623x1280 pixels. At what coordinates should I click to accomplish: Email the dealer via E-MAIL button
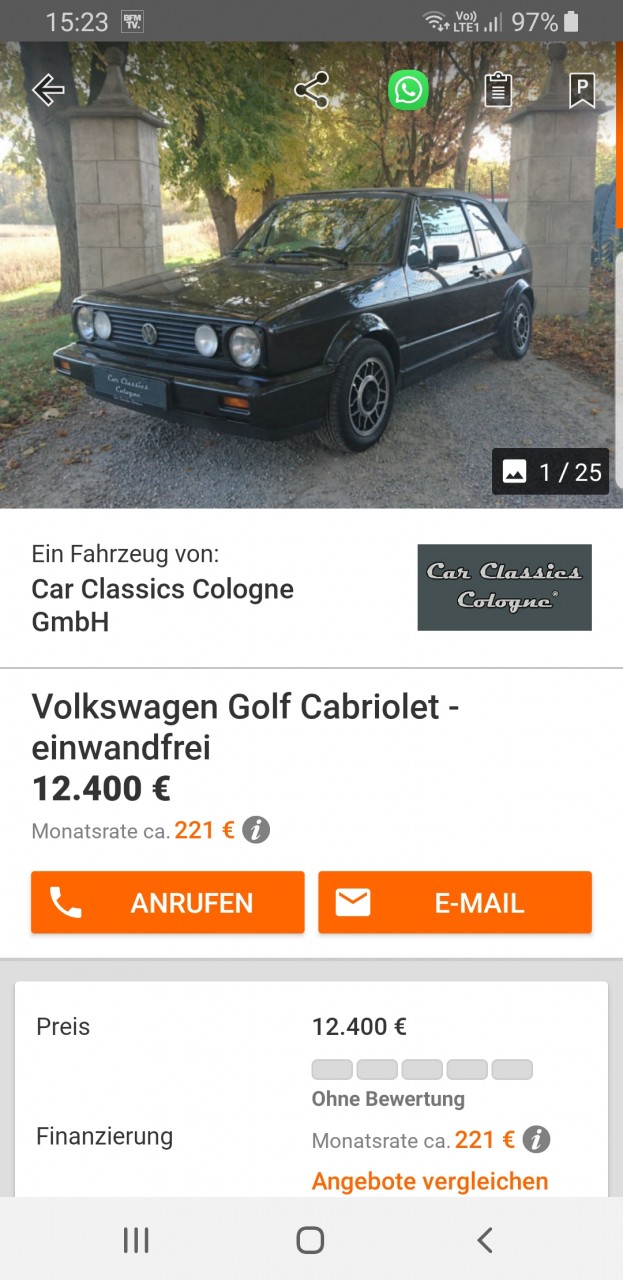point(455,903)
